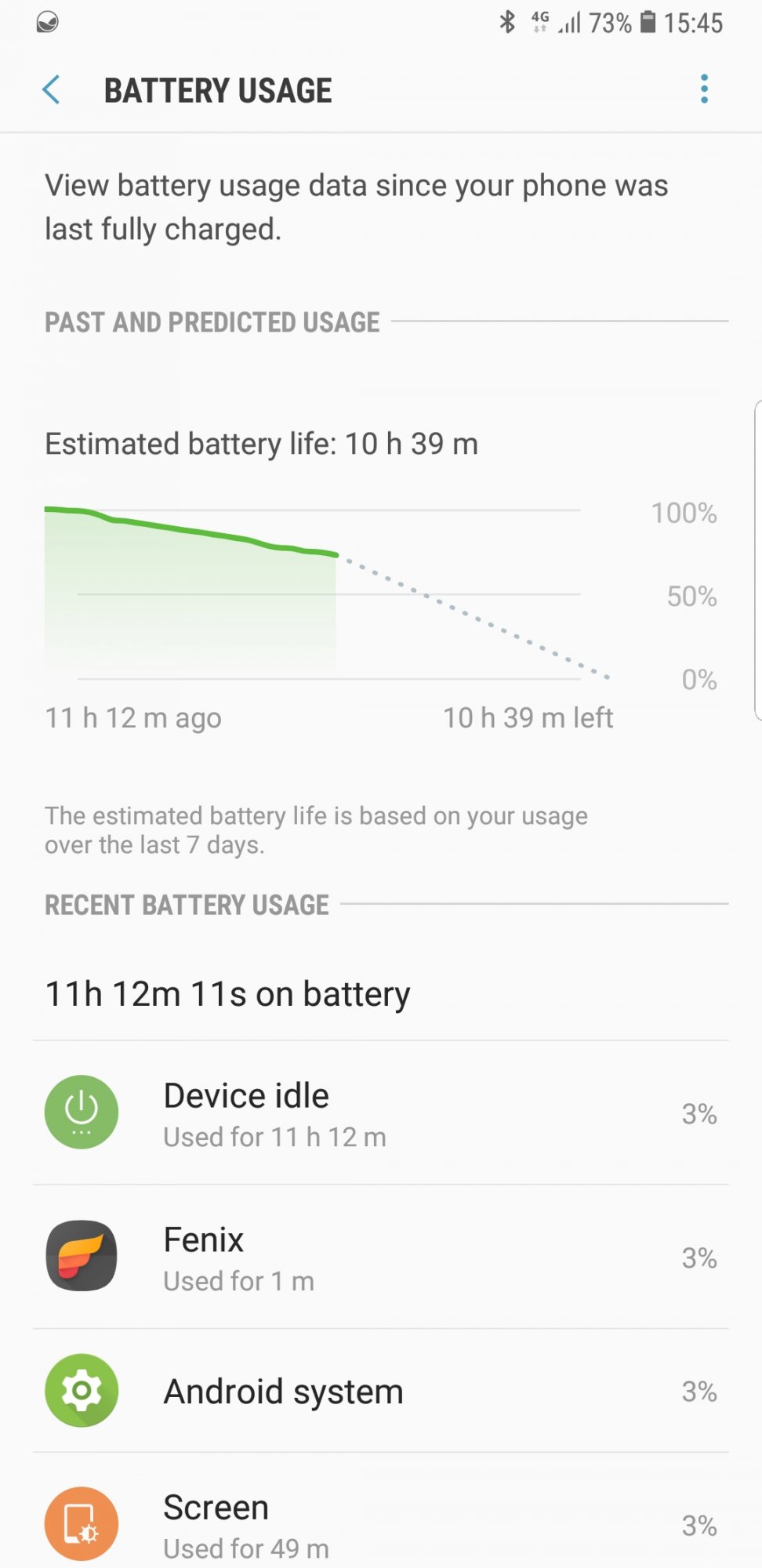View Fenix battery usage details
The height and width of the screenshot is (1568, 762).
(x=381, y=1257)
